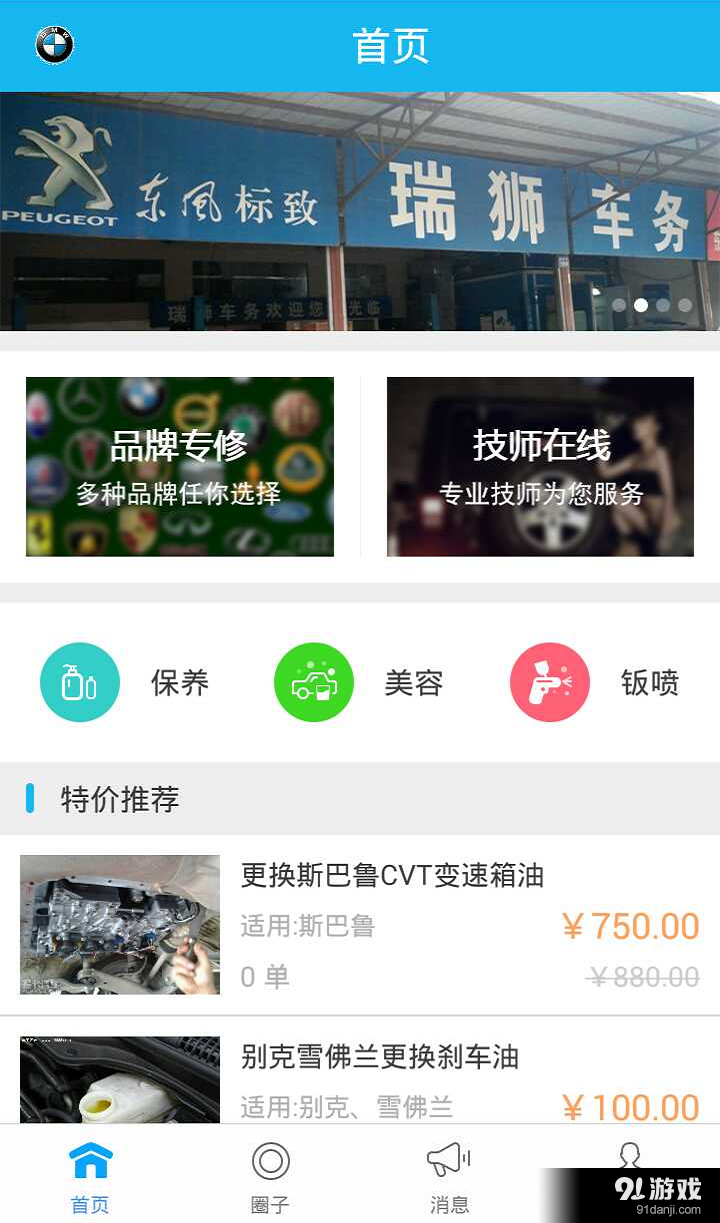Select the second carousel indicator dot
720x1223 pixels.
(x=641, y=305)
